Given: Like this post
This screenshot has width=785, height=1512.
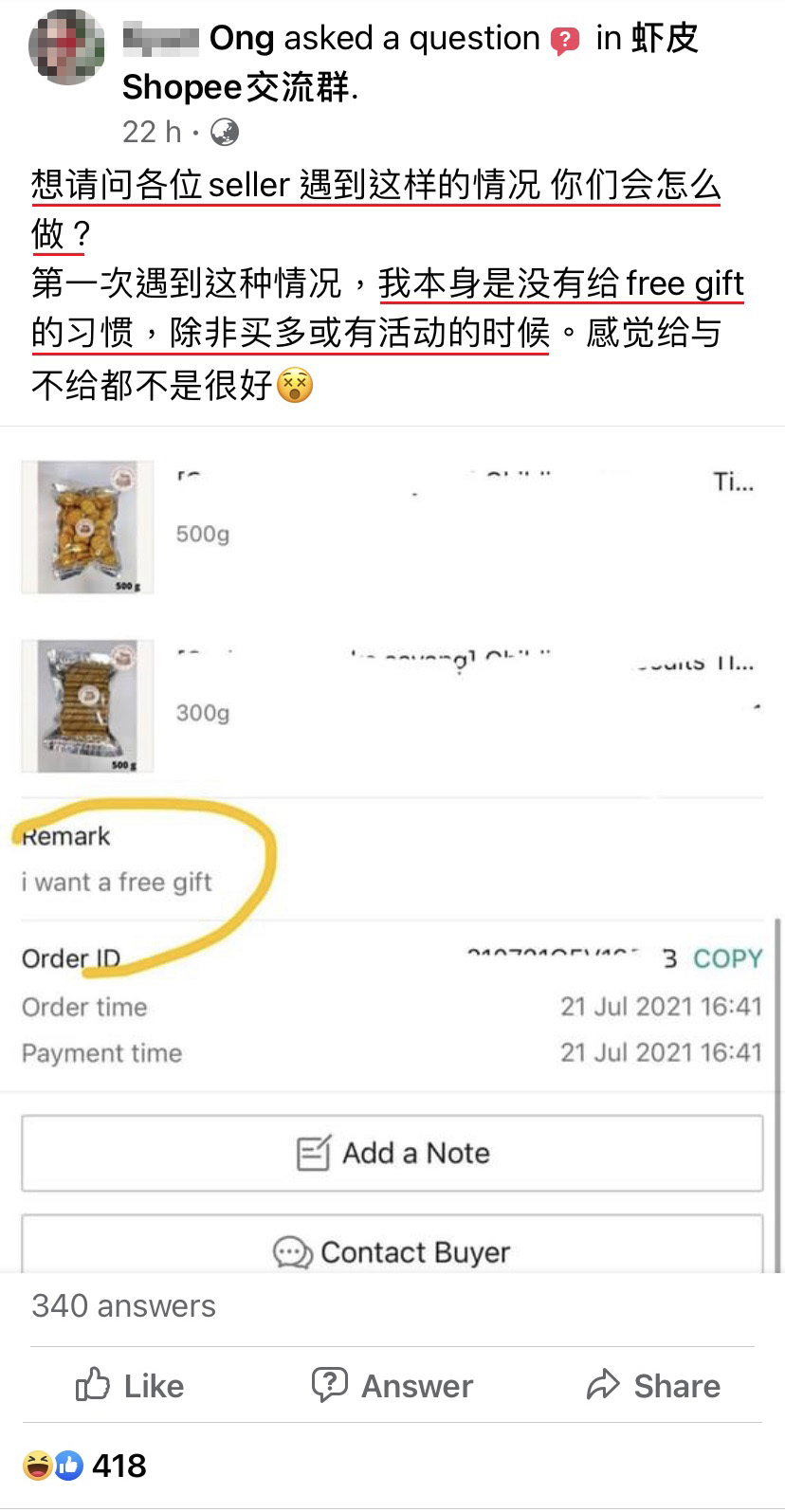Looking at the screenshot, I should (130, 1385).
